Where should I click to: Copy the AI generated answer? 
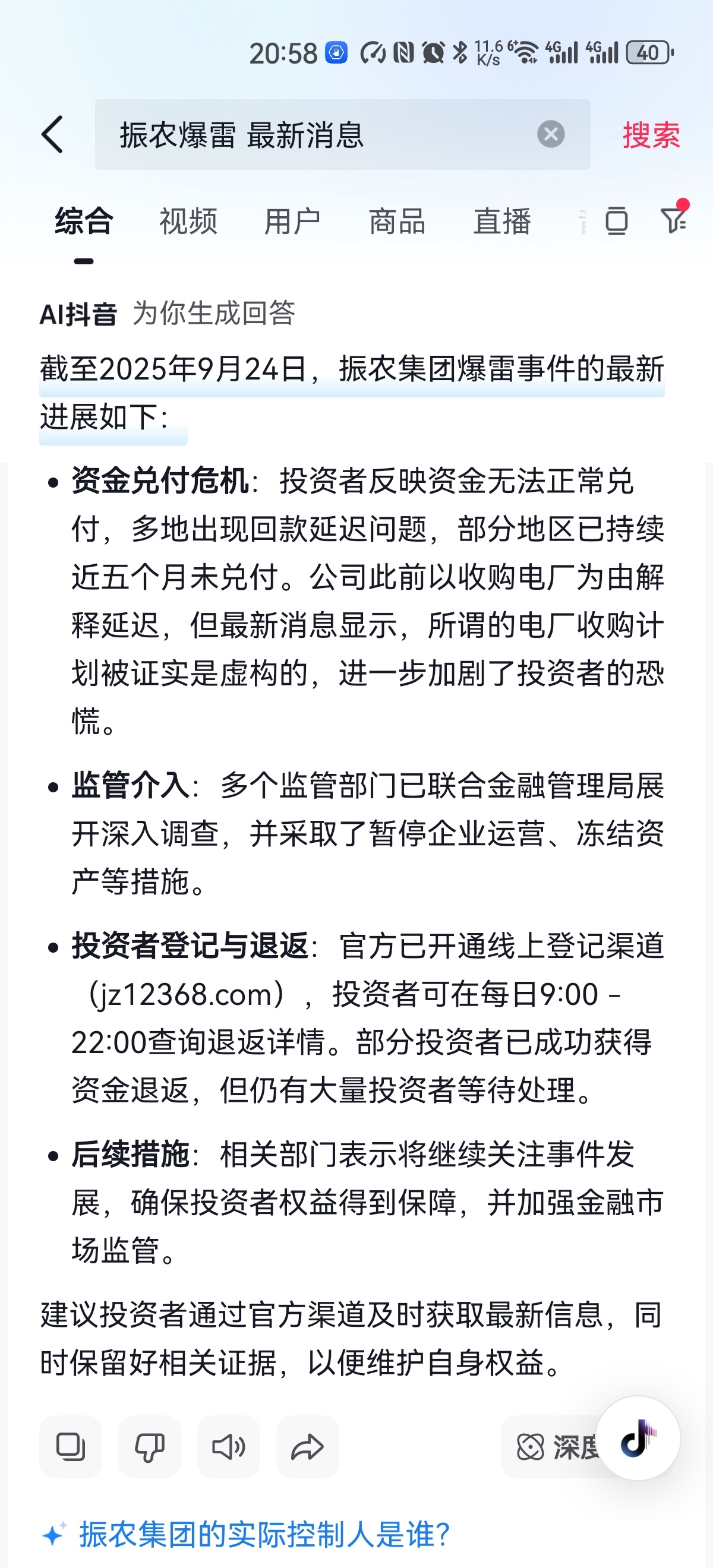click(71, 1446)
